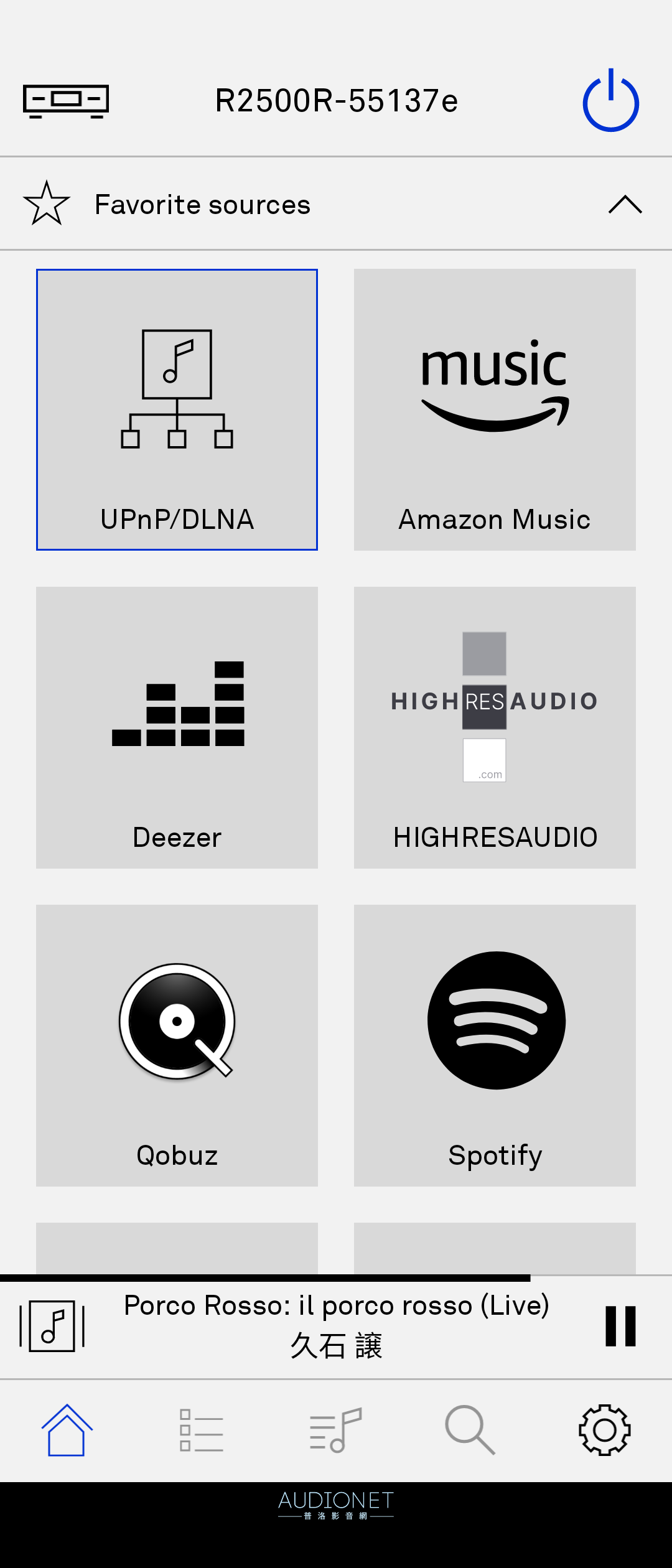The image size is (672, 1568).
Task: Launch the Spotify source
Action: (x=495, y=1045)
